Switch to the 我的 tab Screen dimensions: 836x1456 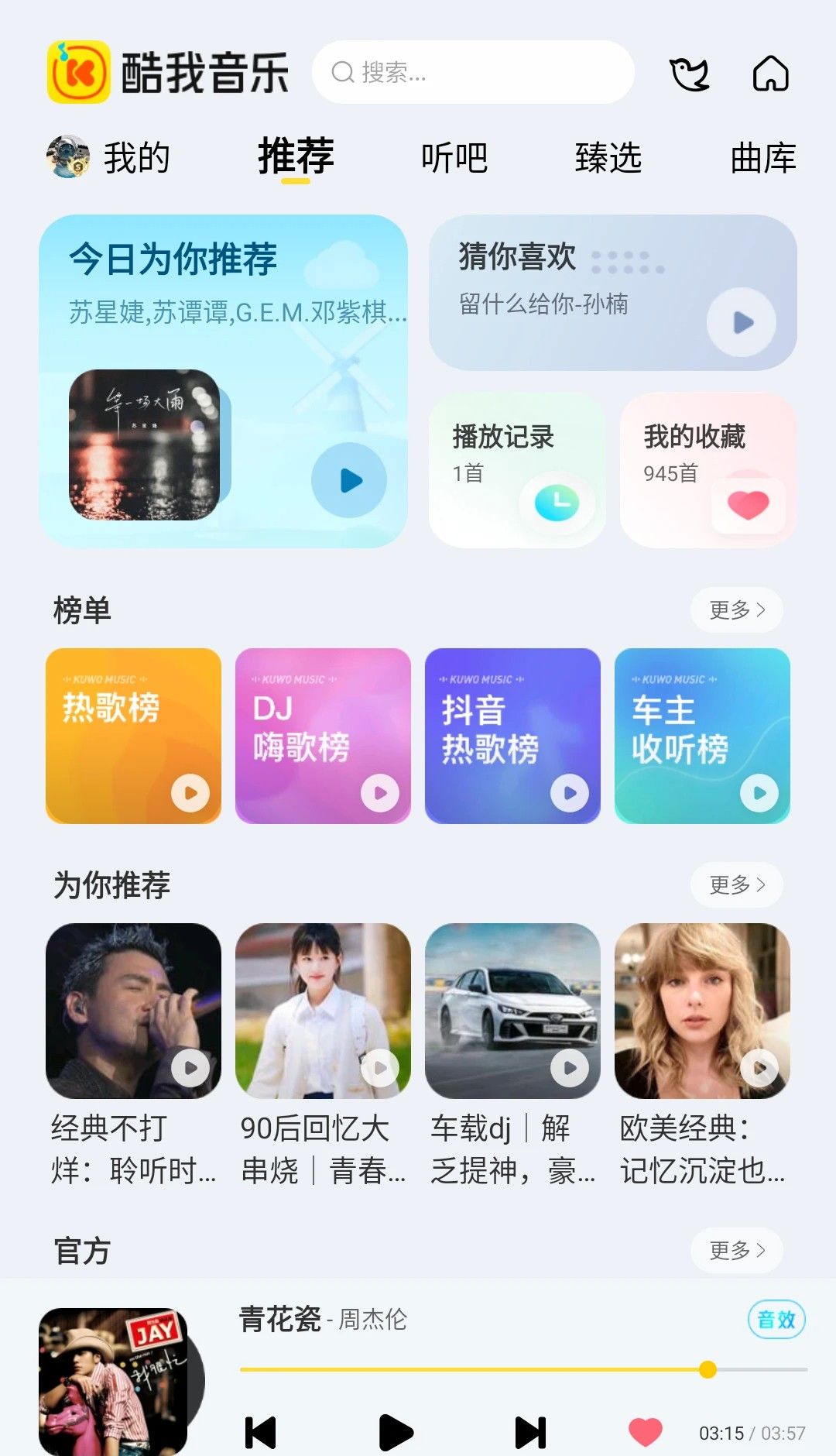[x=110, y=158]
